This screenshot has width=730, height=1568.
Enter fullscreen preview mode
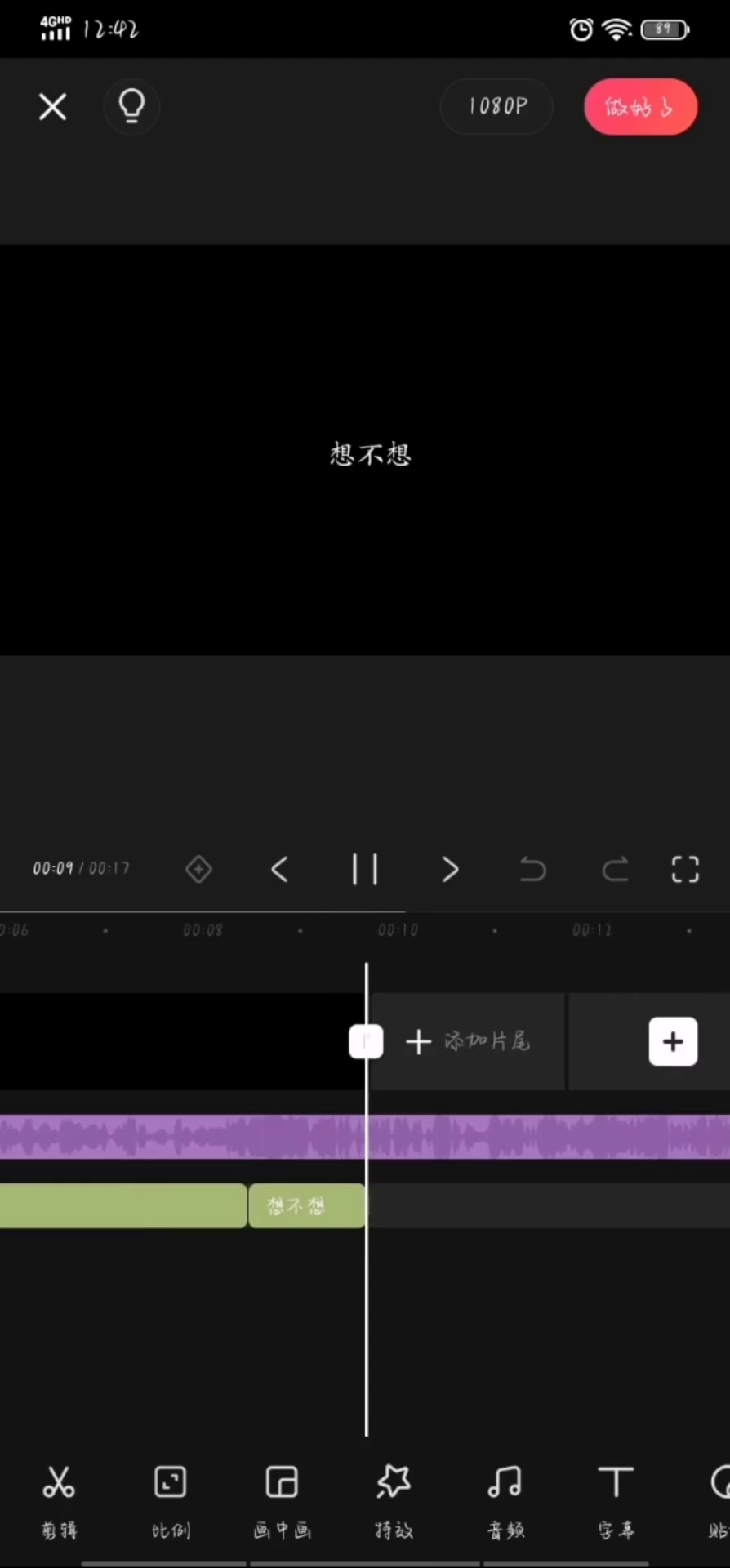(x=685, y=869)
